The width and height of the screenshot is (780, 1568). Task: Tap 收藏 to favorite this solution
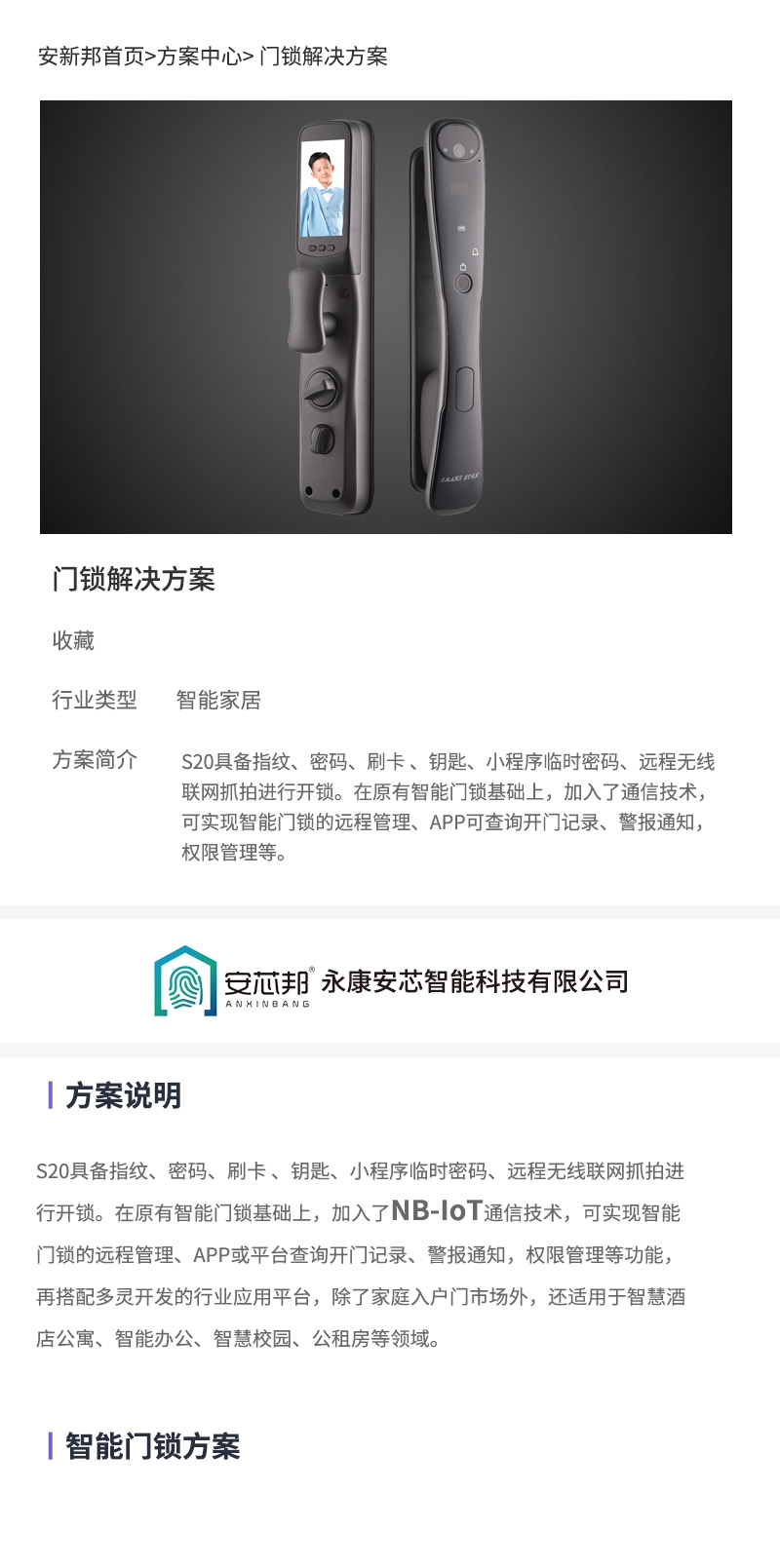[x=73, y=640]
